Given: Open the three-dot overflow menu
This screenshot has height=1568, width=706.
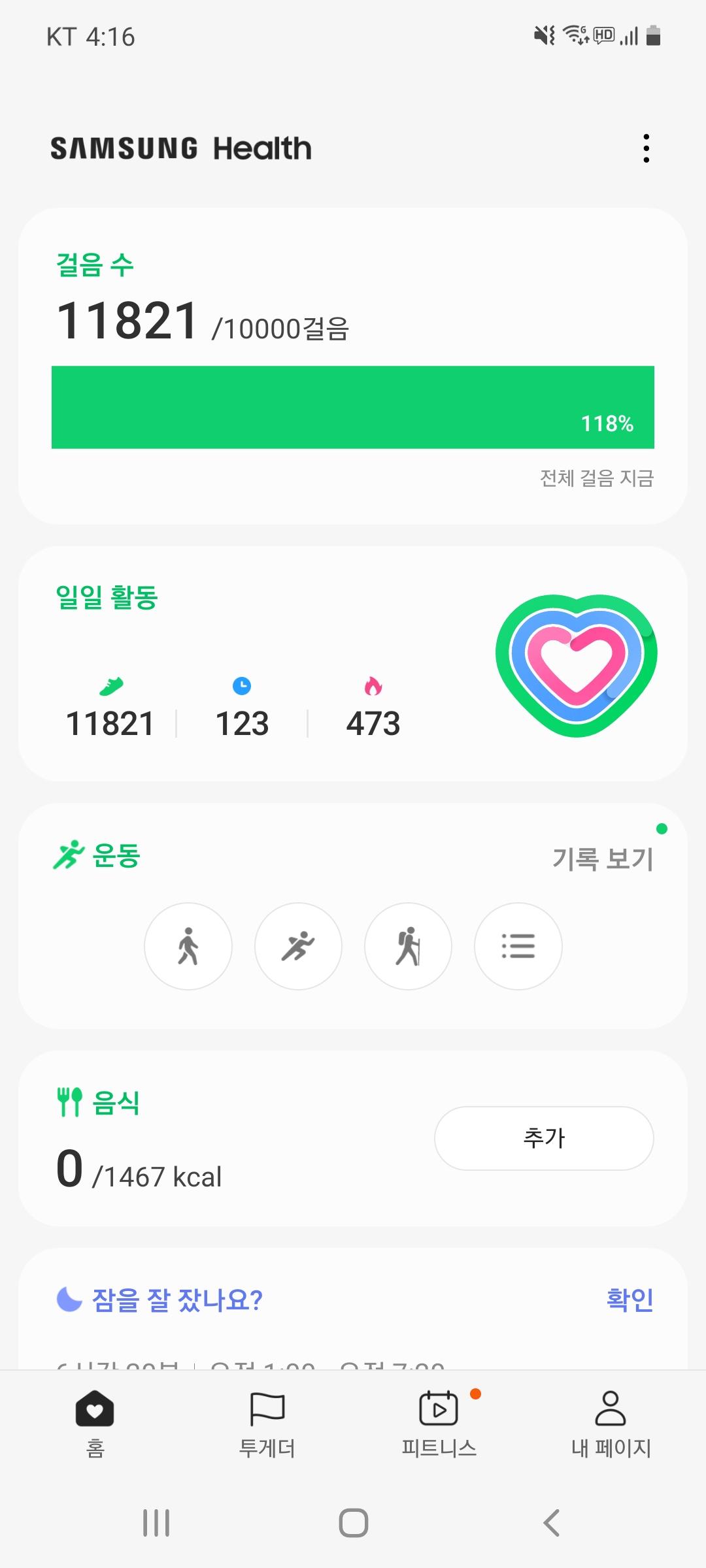Looking at the screenshot, I should coord(646,148).
